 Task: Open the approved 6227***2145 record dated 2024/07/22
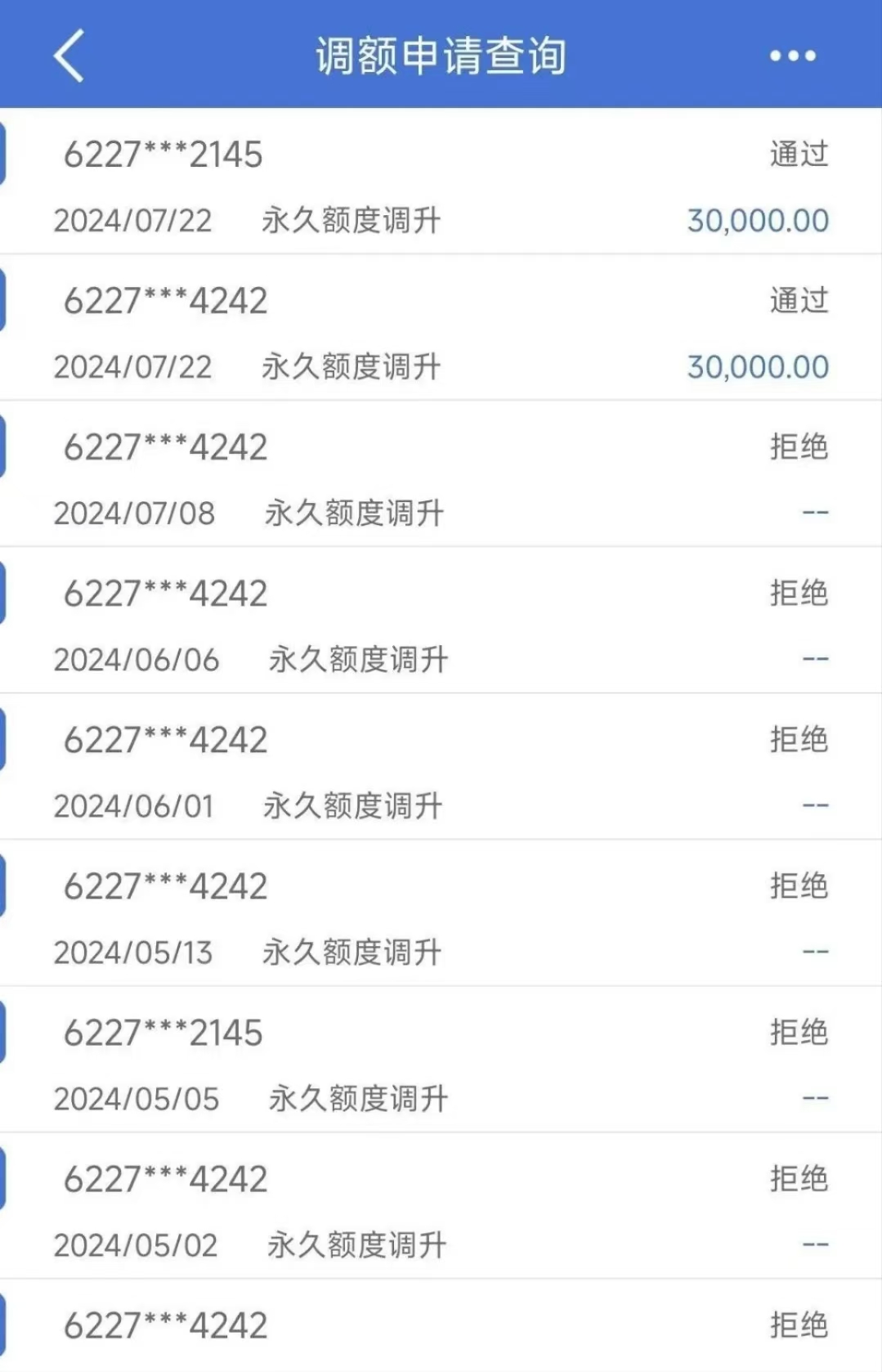pyautogui.click(x=441, y=182)
